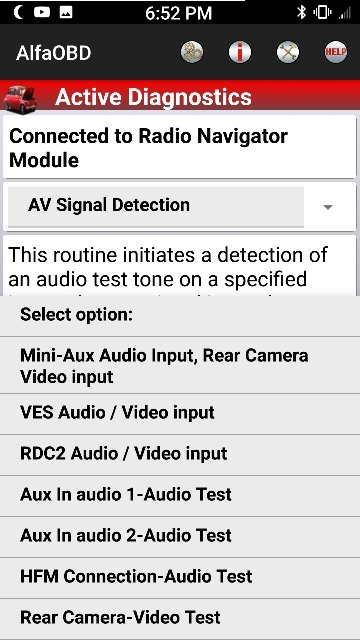Choose Rear Camera-Video Test option
The image size is (360, 640).
pos(180,618)
